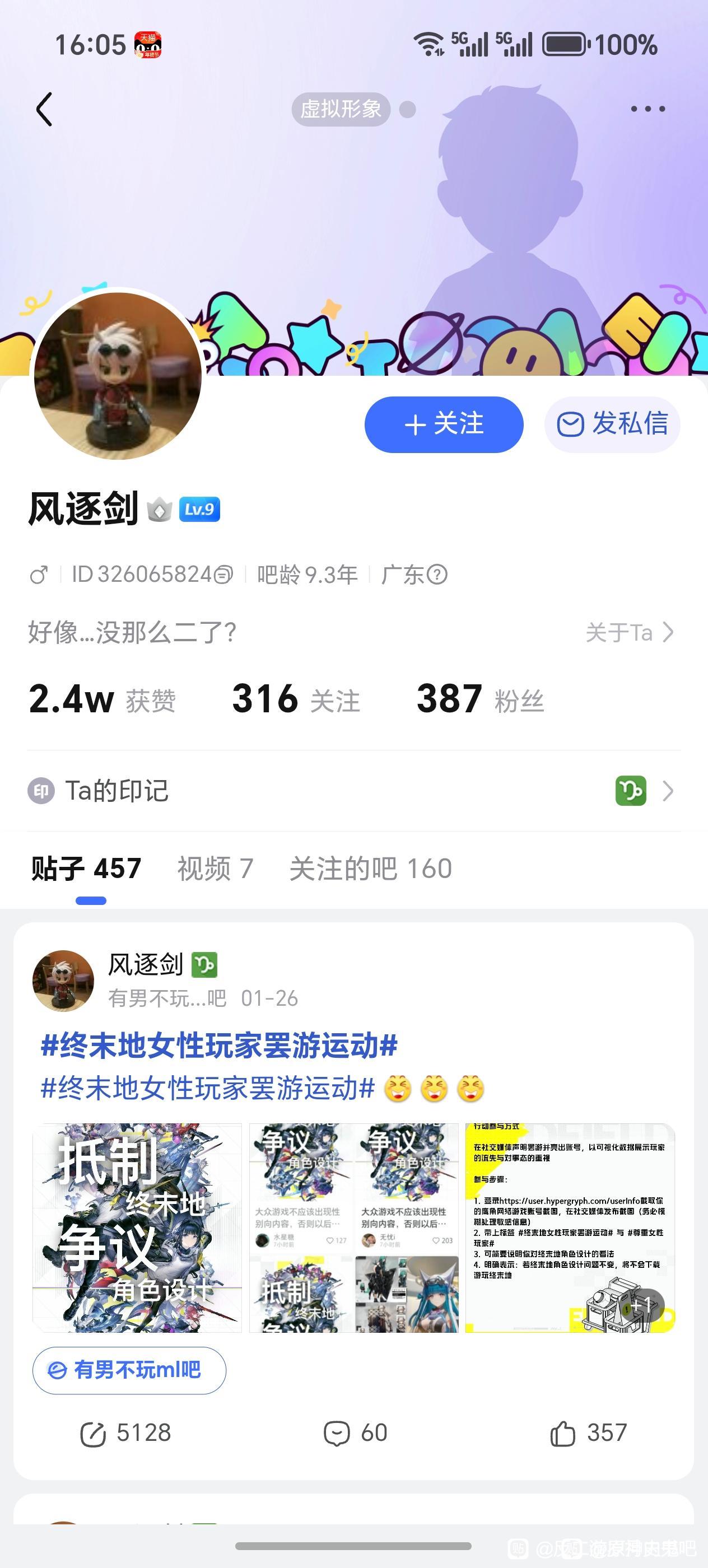Like the post with 357 likes

coord(588,1434)
